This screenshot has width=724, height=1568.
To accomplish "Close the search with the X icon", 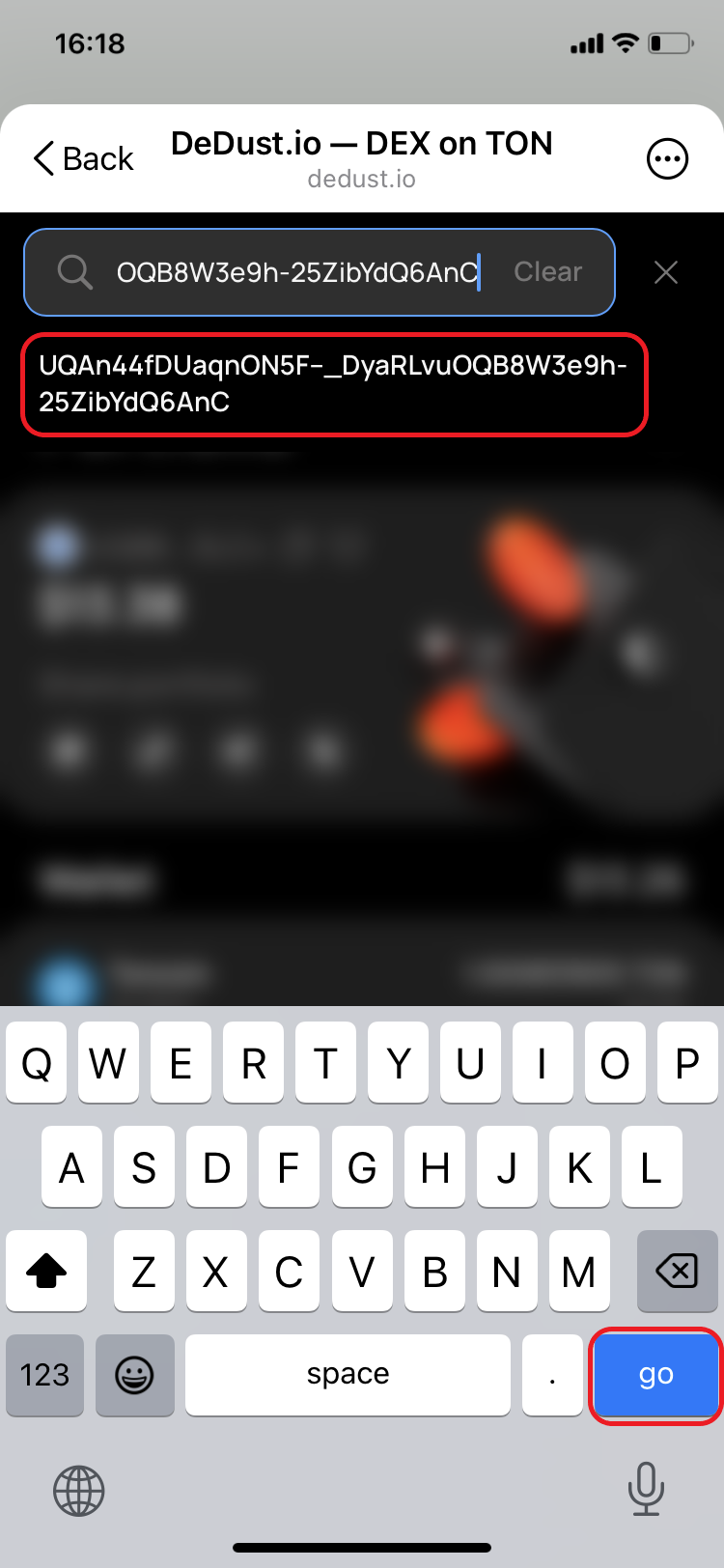I will (666, 272).
